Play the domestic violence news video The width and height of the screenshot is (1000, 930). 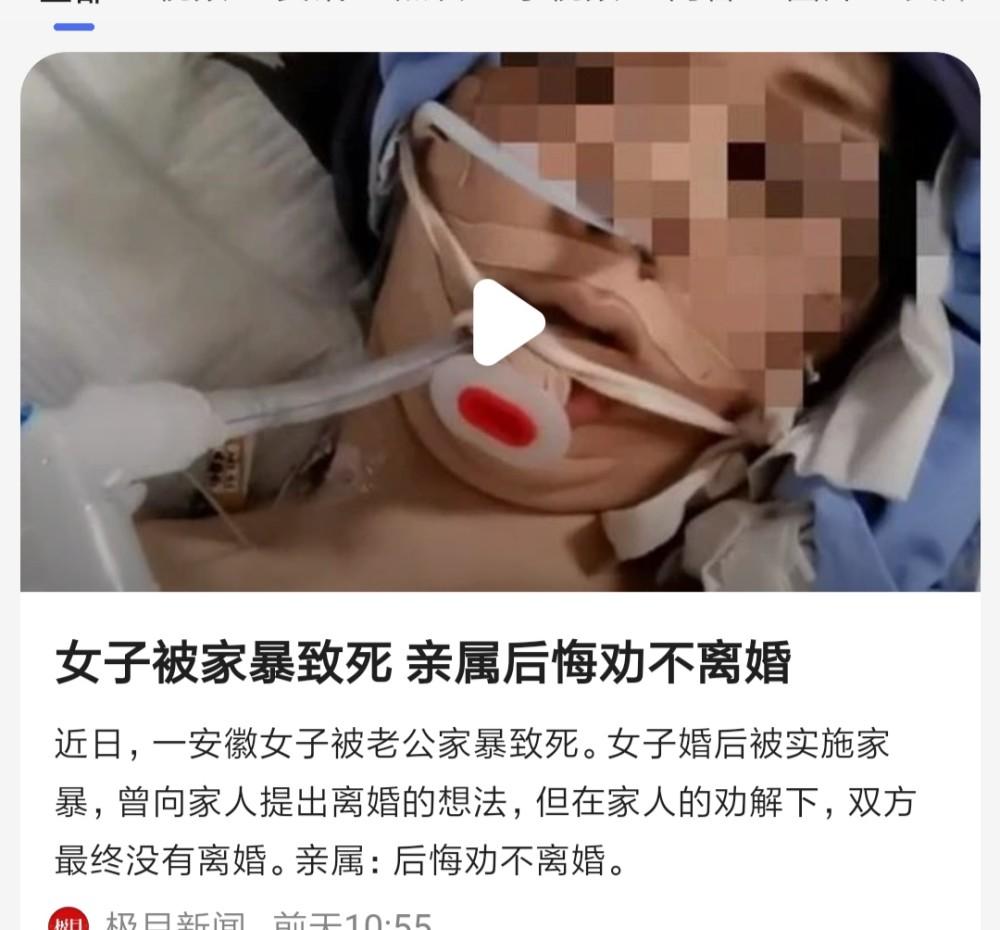pos(507,322)
